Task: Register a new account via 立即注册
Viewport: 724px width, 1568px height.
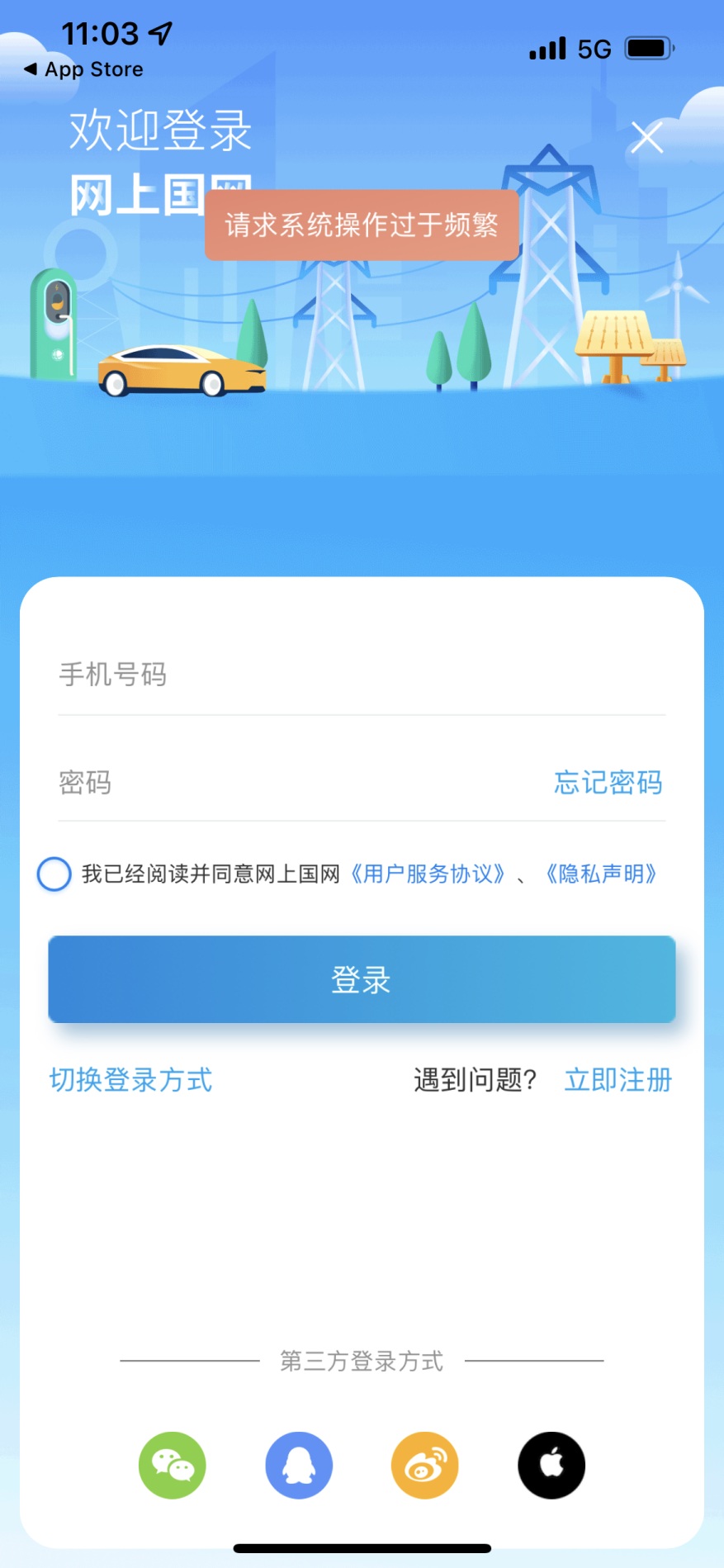Action: coord(618,1079)
